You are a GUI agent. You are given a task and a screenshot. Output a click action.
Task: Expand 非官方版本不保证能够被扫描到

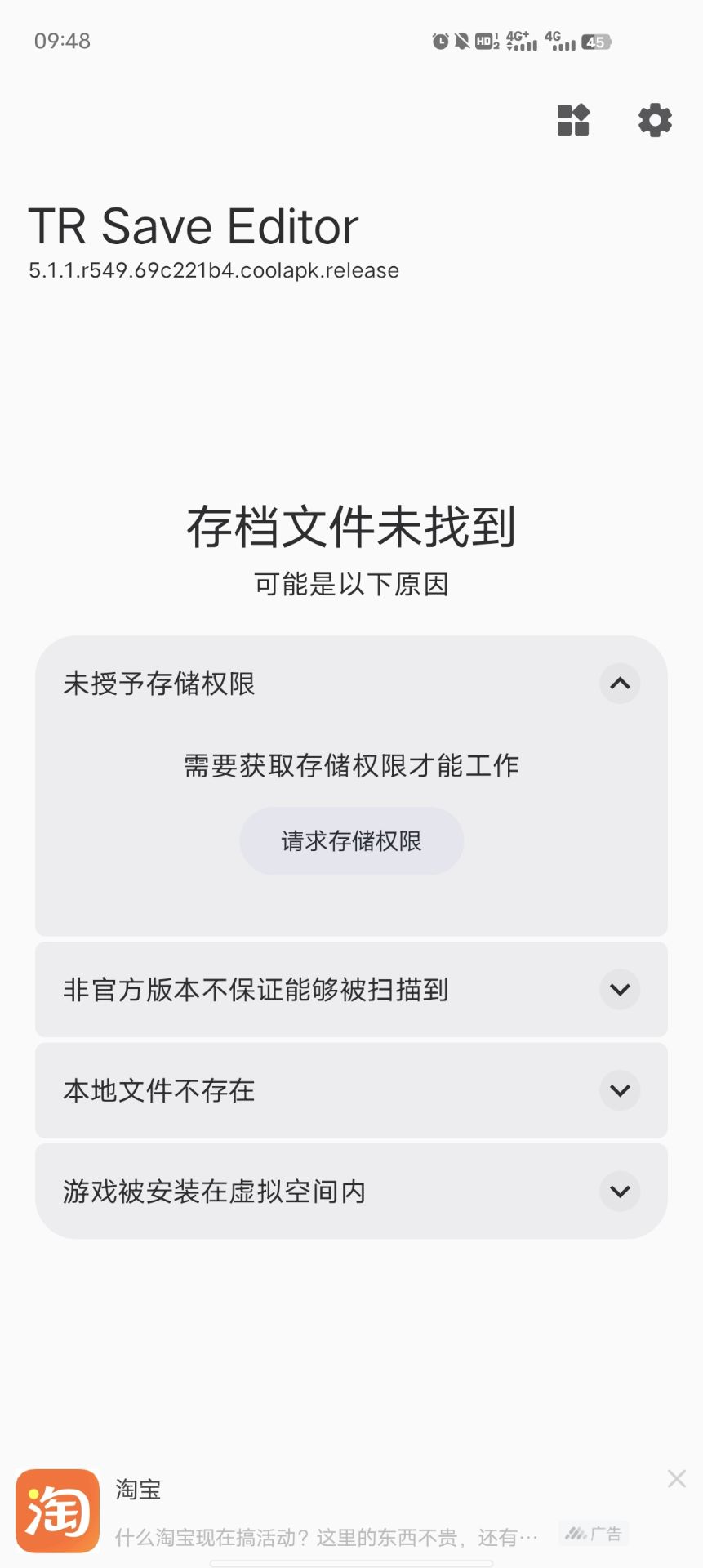click(x=620, y=990)
